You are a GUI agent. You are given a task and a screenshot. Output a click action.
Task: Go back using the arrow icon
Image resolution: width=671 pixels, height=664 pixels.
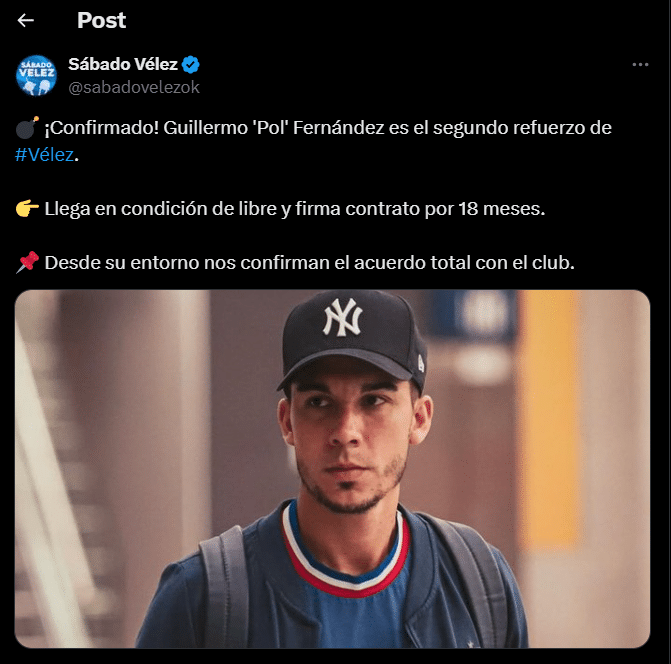click(26, 20)
